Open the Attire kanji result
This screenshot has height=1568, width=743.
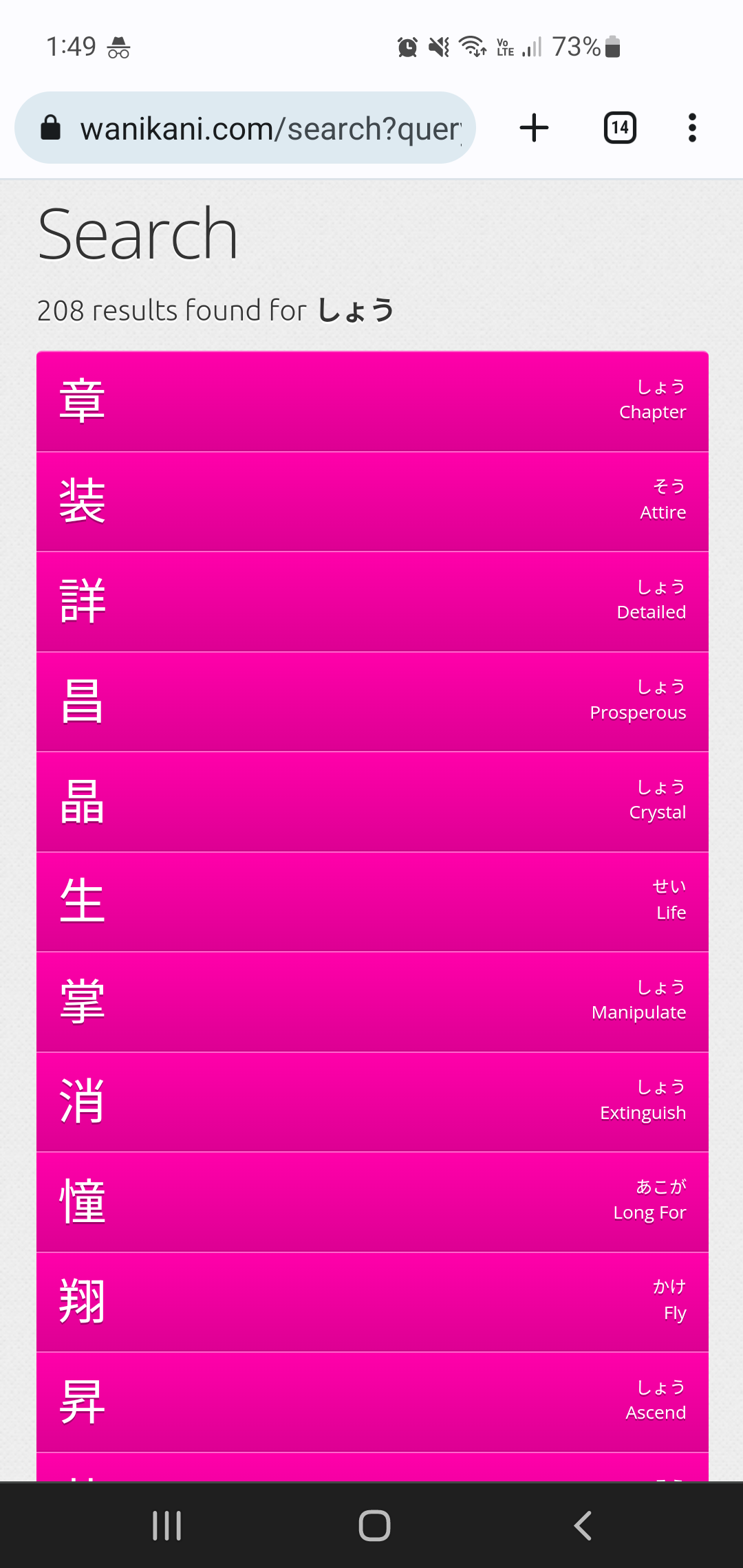click(371, 501)
